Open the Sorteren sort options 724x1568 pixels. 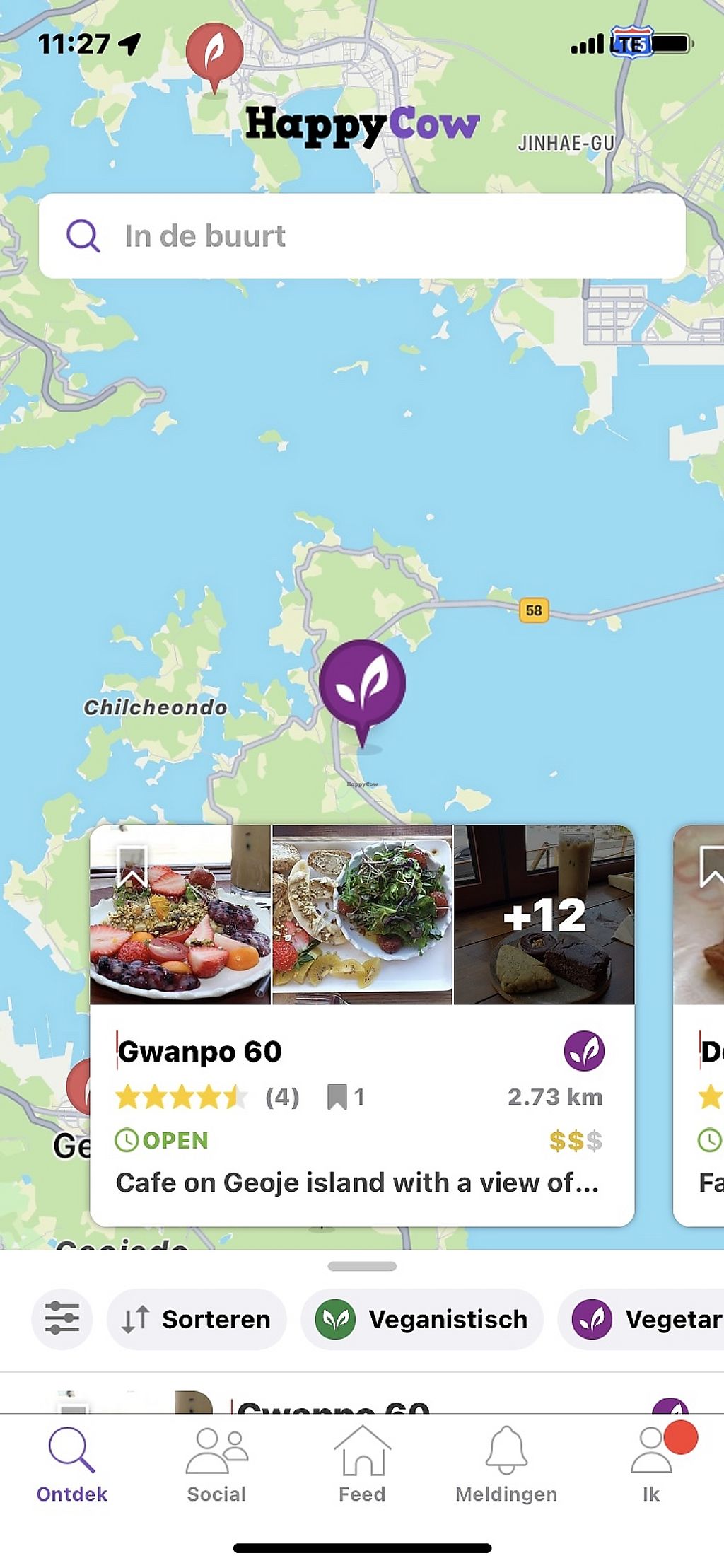pos(197,1319)
